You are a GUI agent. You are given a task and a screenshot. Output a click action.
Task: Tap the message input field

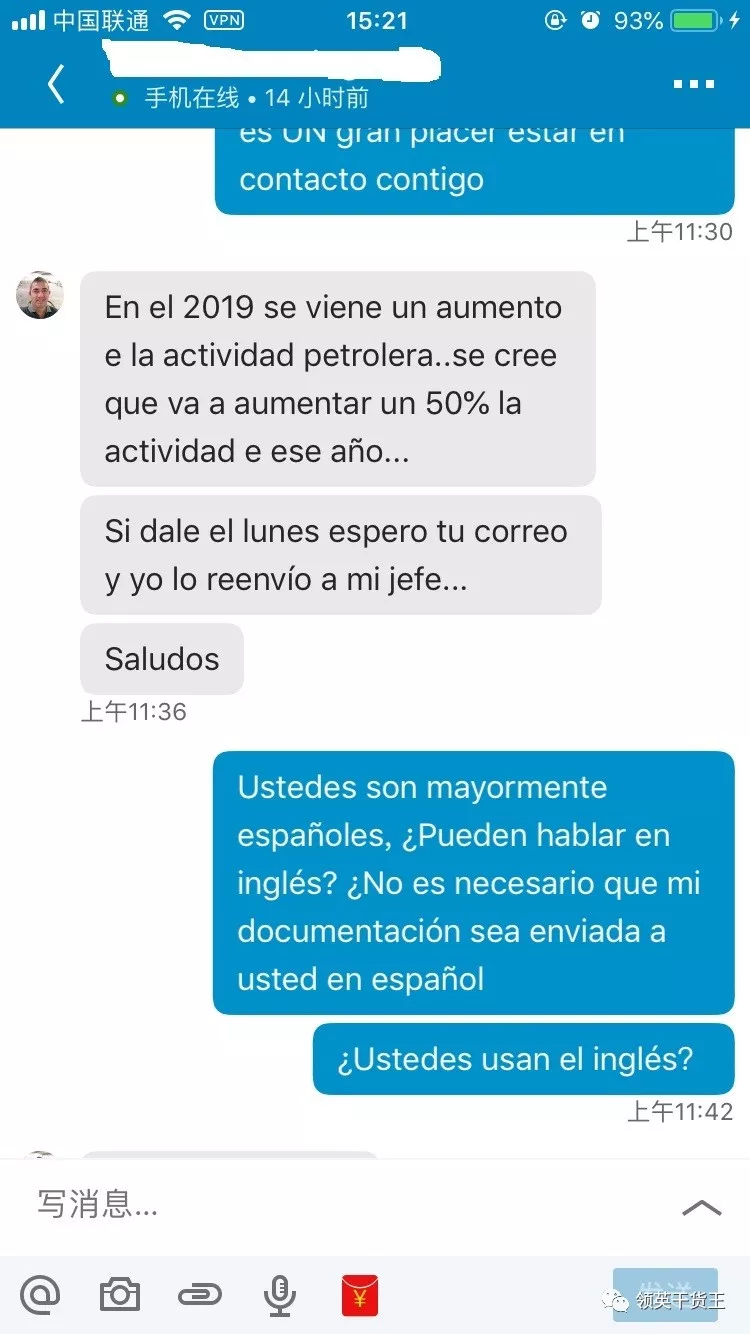click(340, 1205)
